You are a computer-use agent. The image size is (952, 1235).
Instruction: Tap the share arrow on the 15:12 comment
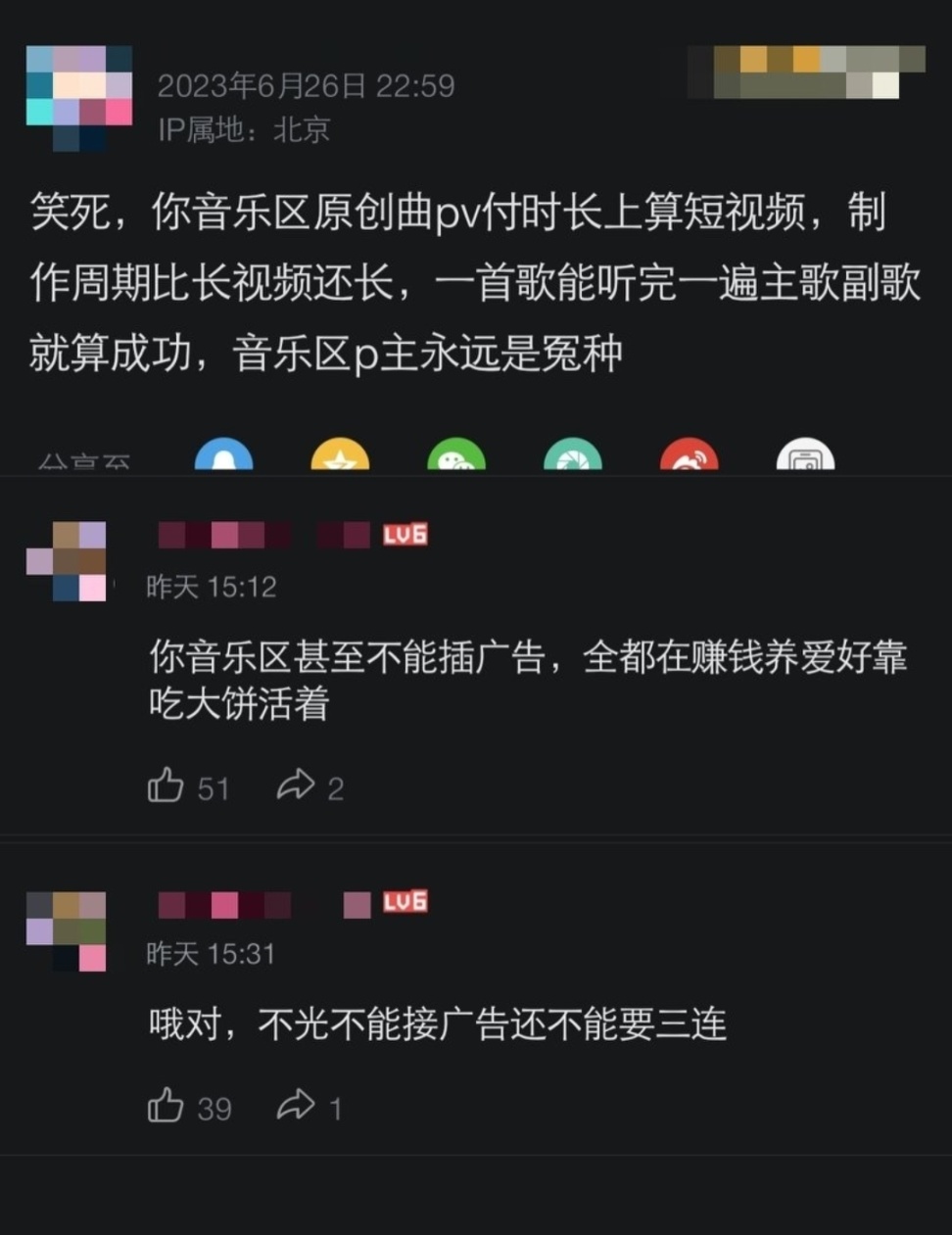coord(296,785)
